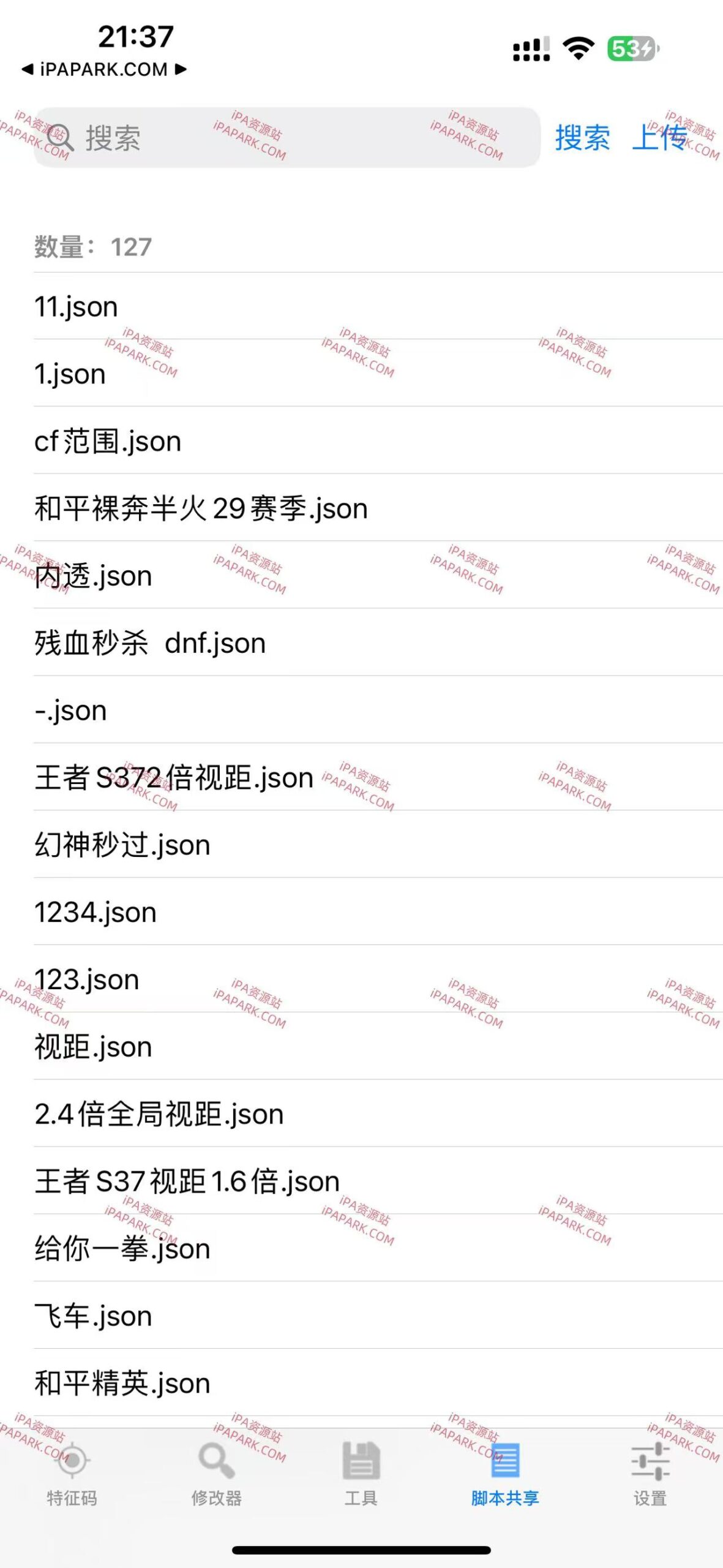Open 王者S372倍视距.json
723x1568 pixels.
pos(173,778)
